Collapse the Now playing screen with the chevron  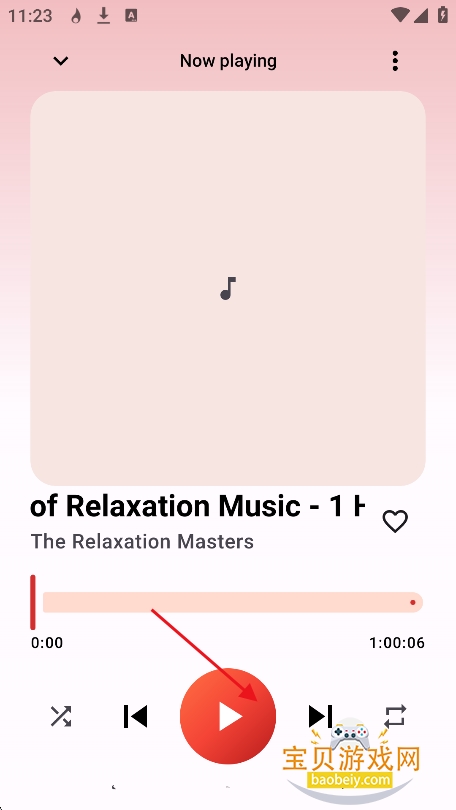point(61,61)
